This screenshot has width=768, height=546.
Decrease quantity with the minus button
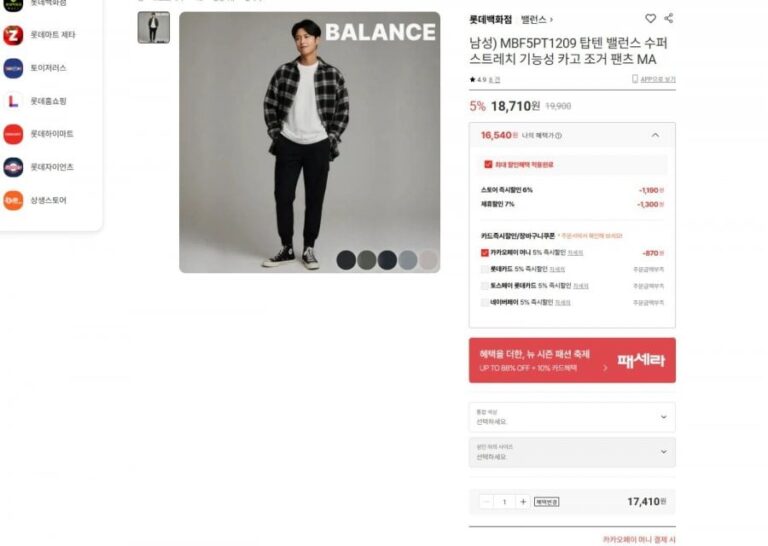(487, 502)
